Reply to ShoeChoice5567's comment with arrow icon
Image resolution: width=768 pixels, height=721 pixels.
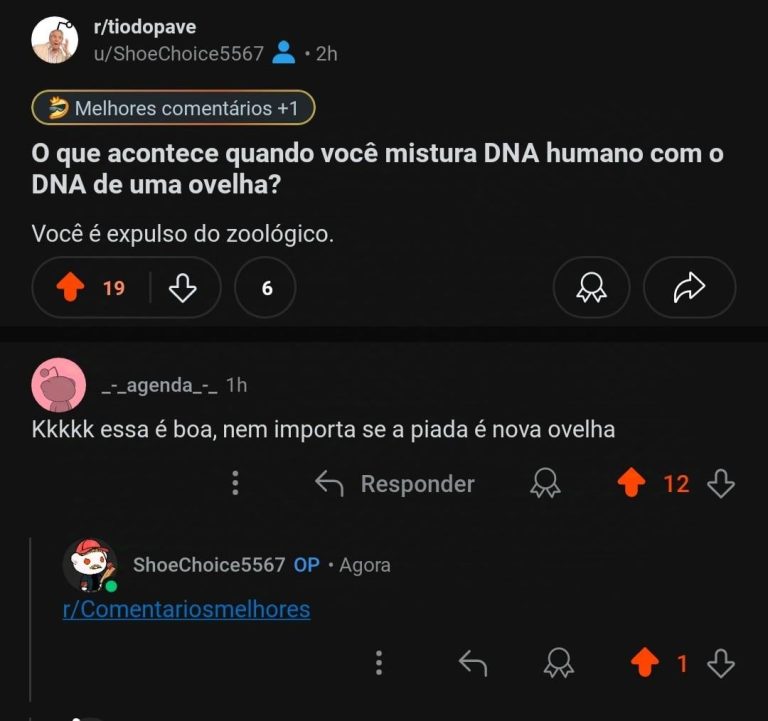tap(472, 662)
